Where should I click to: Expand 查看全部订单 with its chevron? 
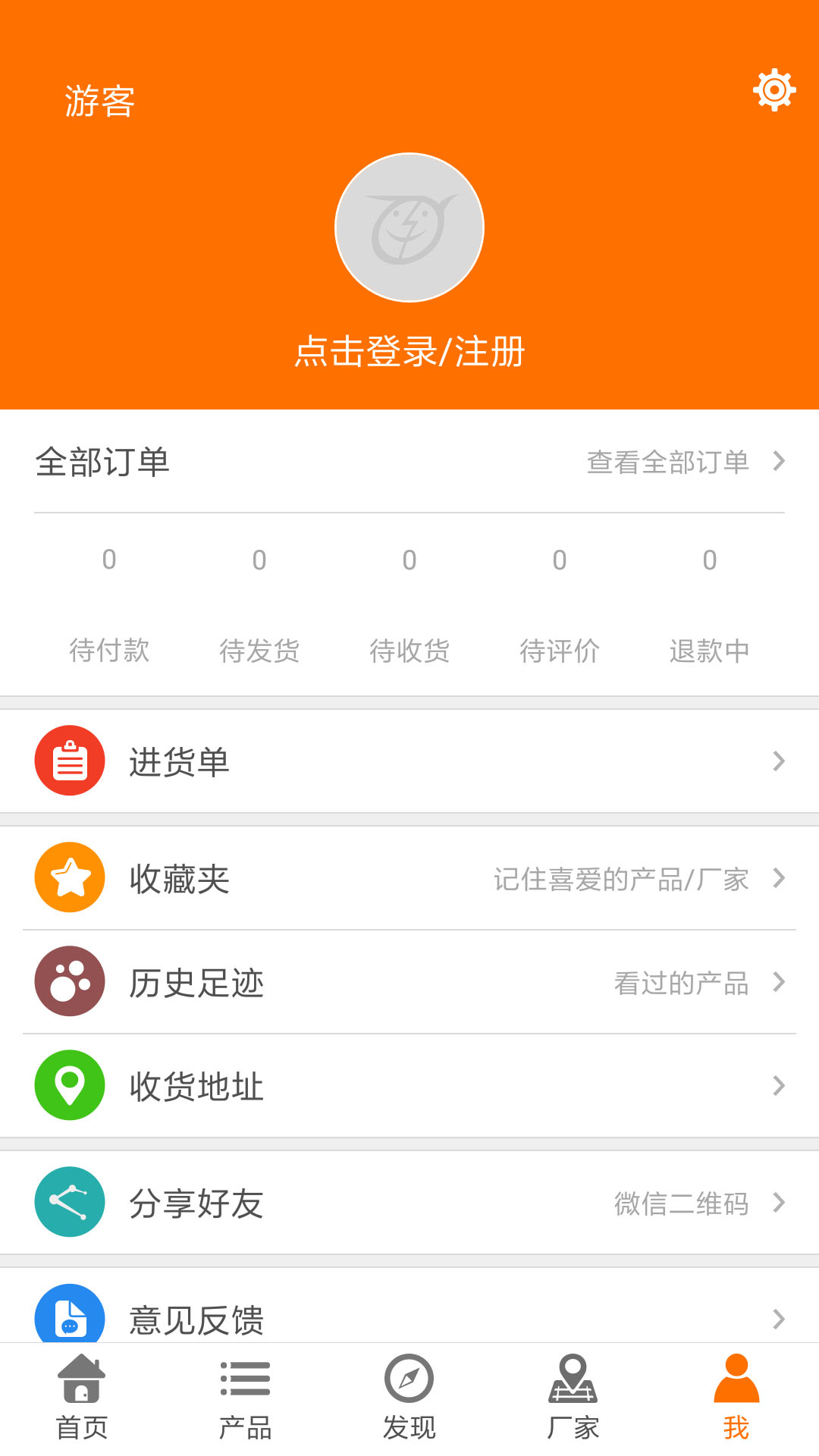pos(778,462)
